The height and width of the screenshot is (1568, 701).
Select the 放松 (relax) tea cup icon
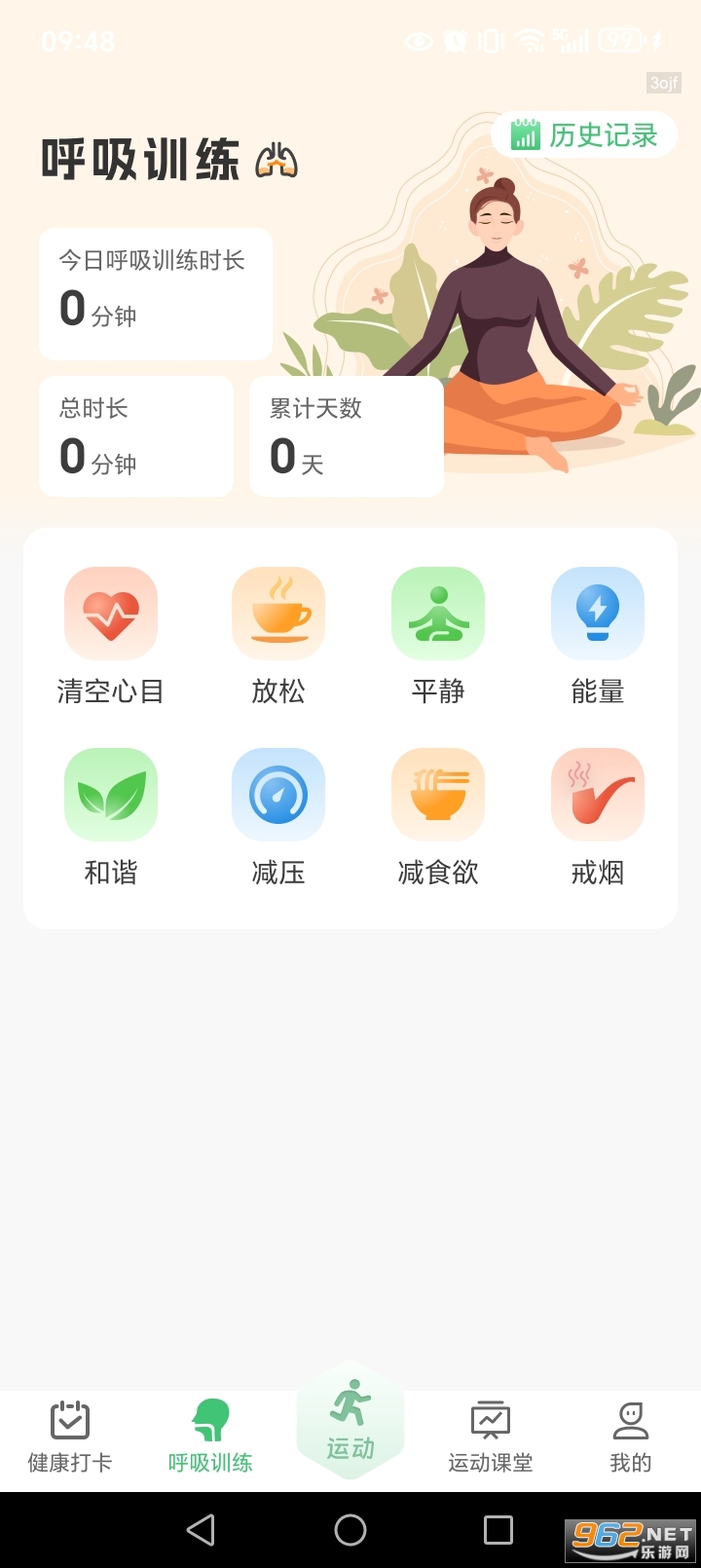277,613
